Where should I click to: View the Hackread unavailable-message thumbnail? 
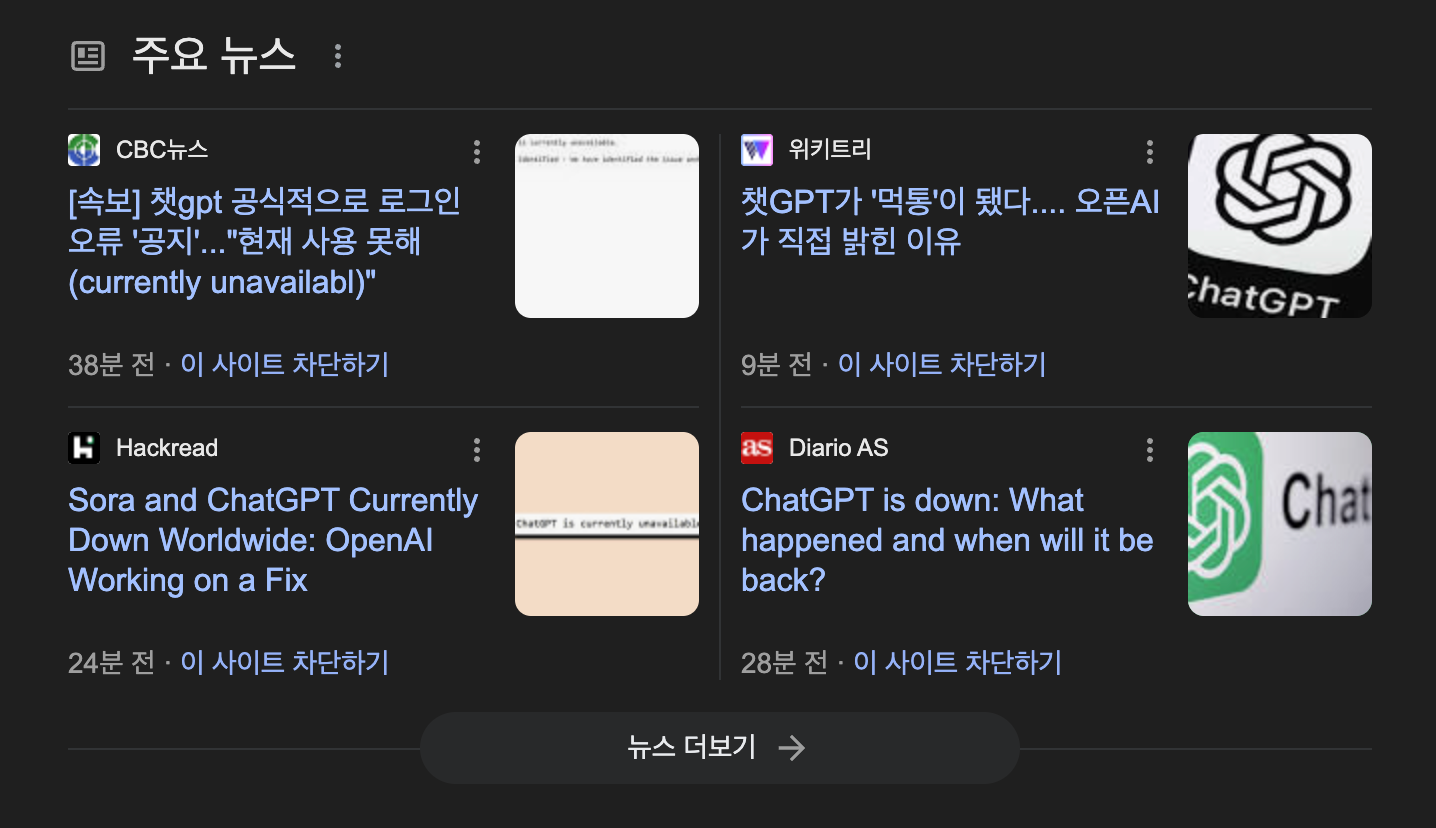tap(606, 524)
